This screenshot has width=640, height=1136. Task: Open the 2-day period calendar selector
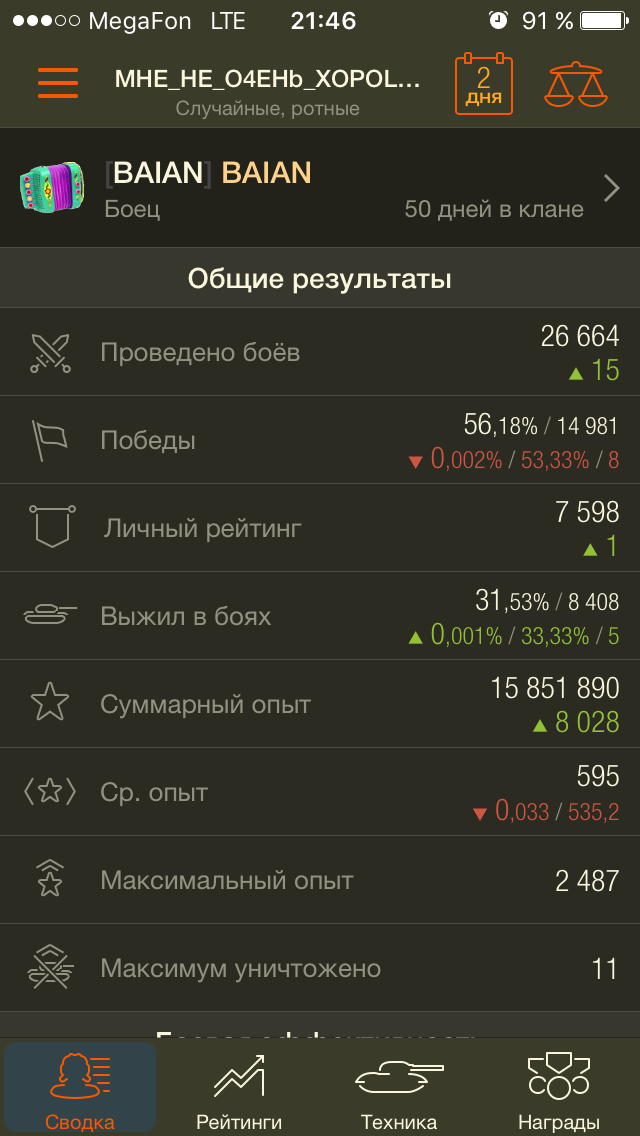tap(484, 85)
